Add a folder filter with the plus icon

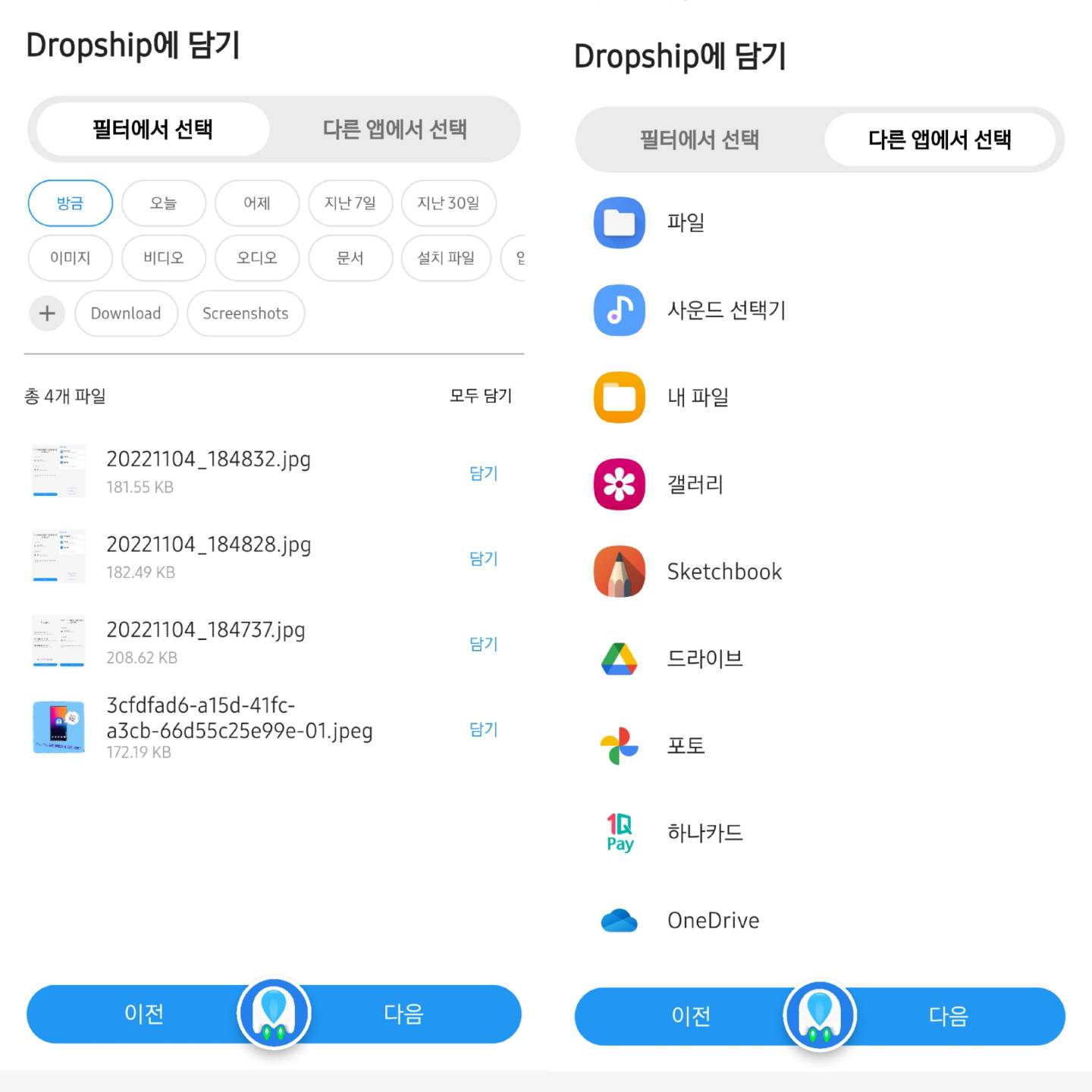[47, 313]
